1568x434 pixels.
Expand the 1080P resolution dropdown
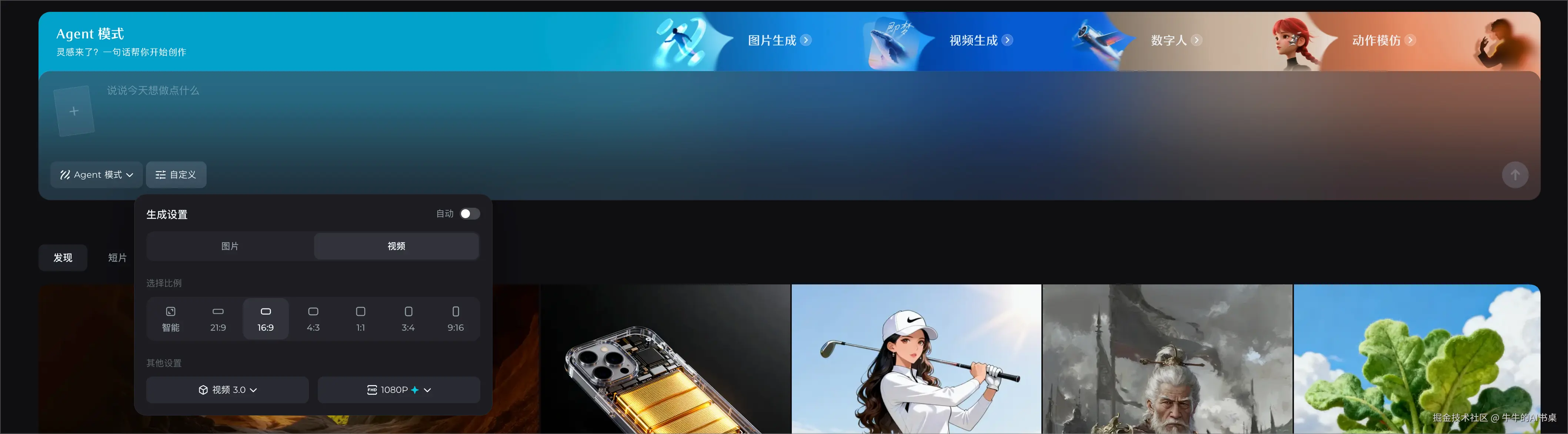pyautogui.click(x=399, y=390)
